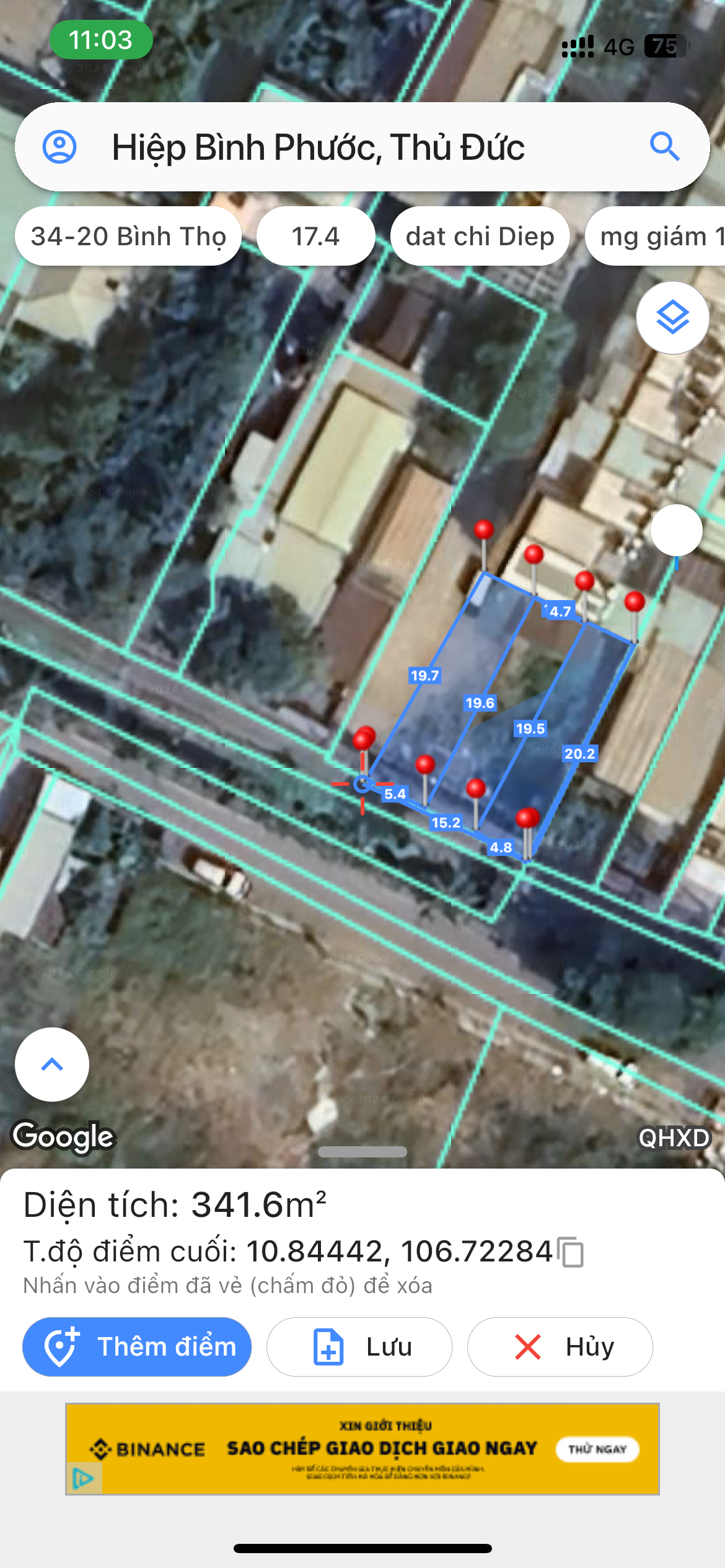The width and height of the screenshot is (725, 1568).
Task: Add a point with Thêm điểm
Action: tap(137, 1347)
